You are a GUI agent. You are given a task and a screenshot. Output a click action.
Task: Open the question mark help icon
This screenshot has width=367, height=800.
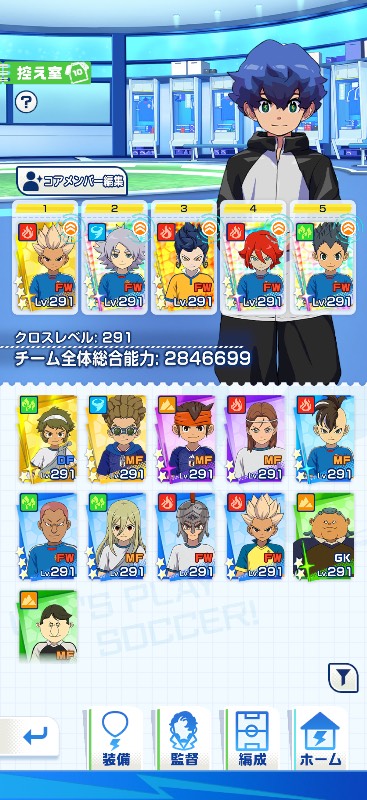(x=26, y=102)
